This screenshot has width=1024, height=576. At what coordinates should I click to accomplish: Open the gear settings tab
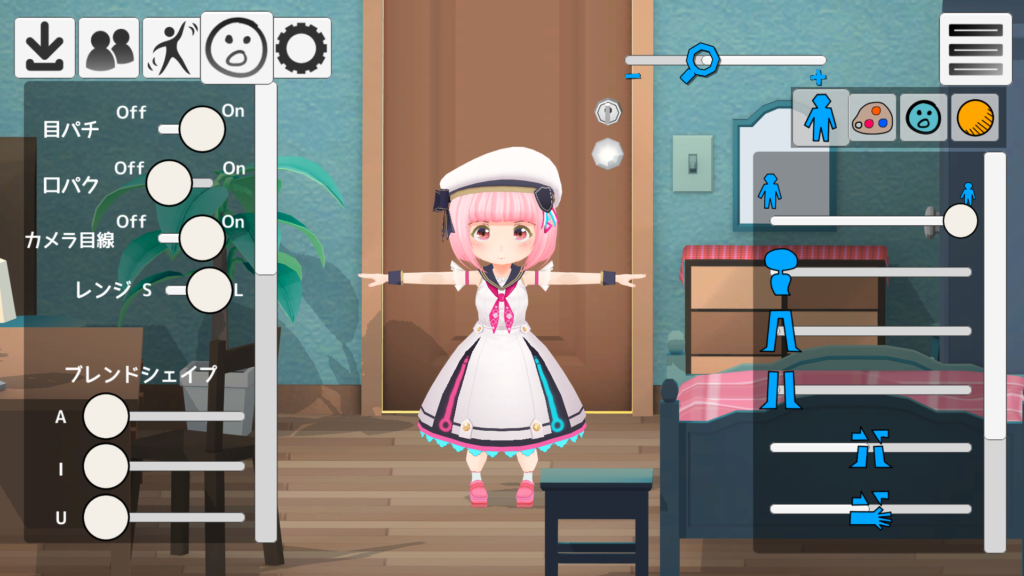pos(302,47)
